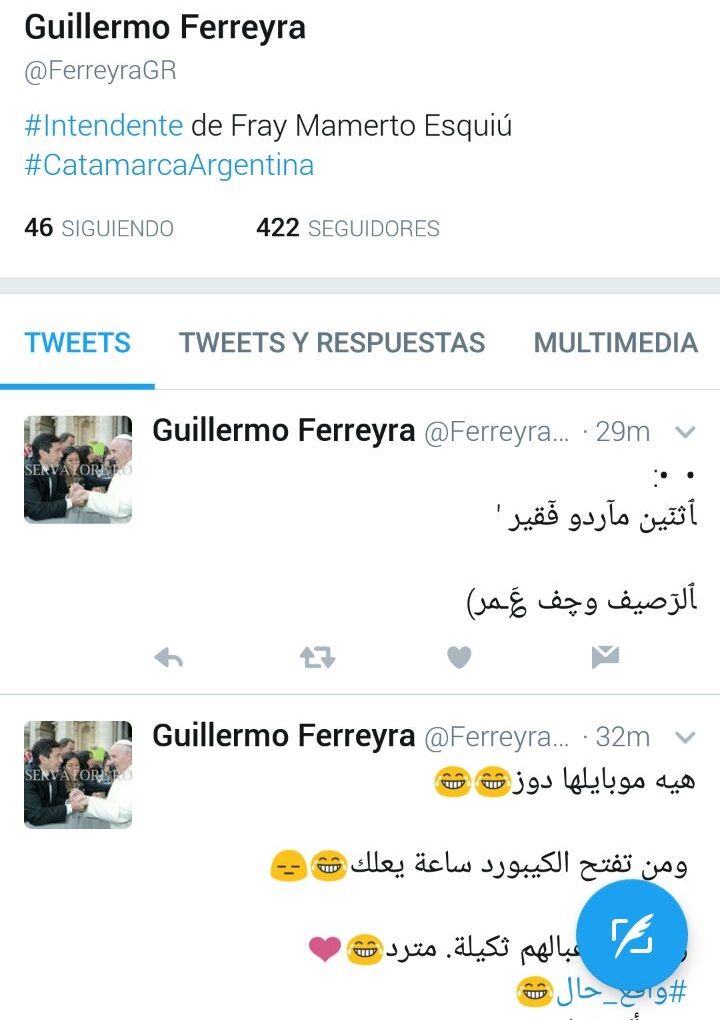Switch to the Multimedia tab
This screenshot has width=720, height=1020.
[x=615, y=343]
